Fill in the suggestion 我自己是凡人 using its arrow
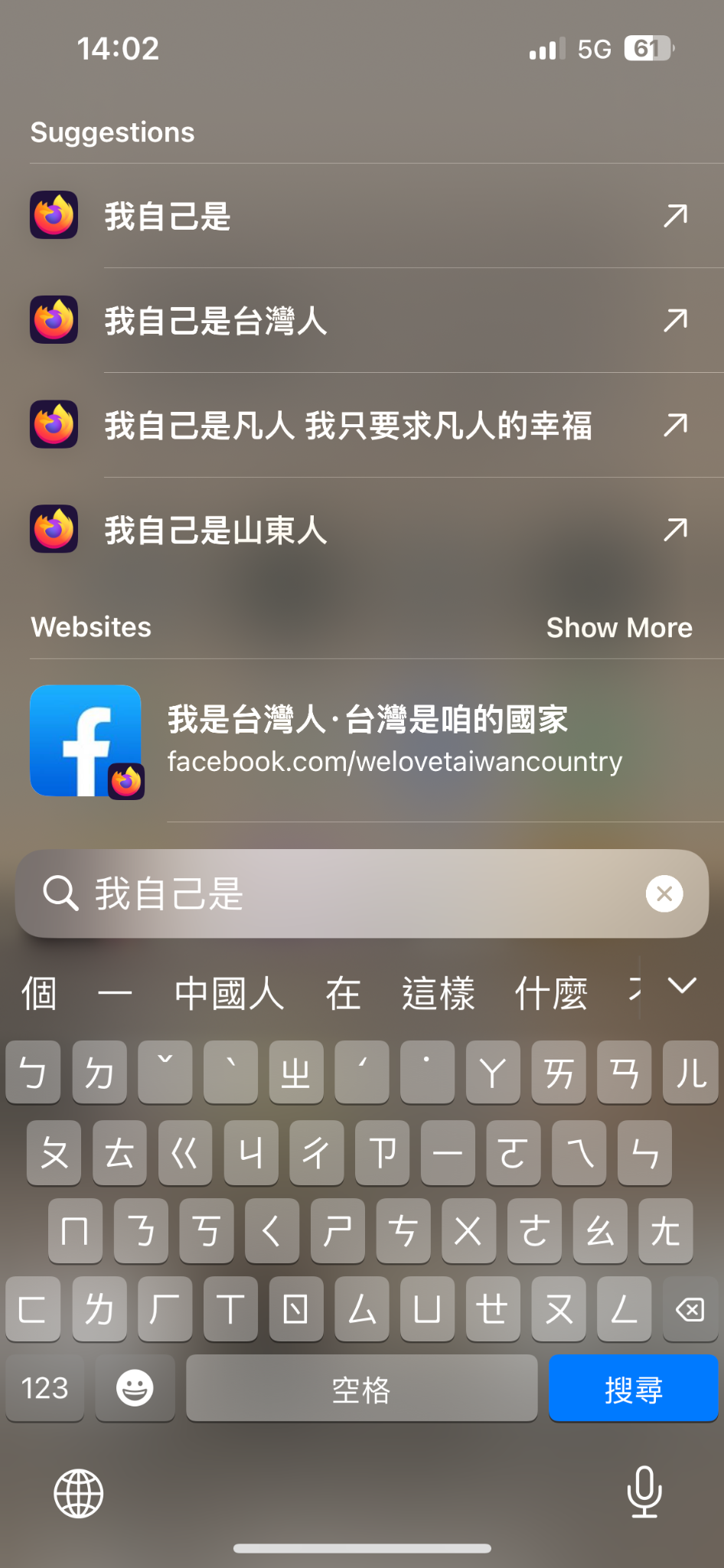Viewport: 724px width, 1568px height. 675,424
